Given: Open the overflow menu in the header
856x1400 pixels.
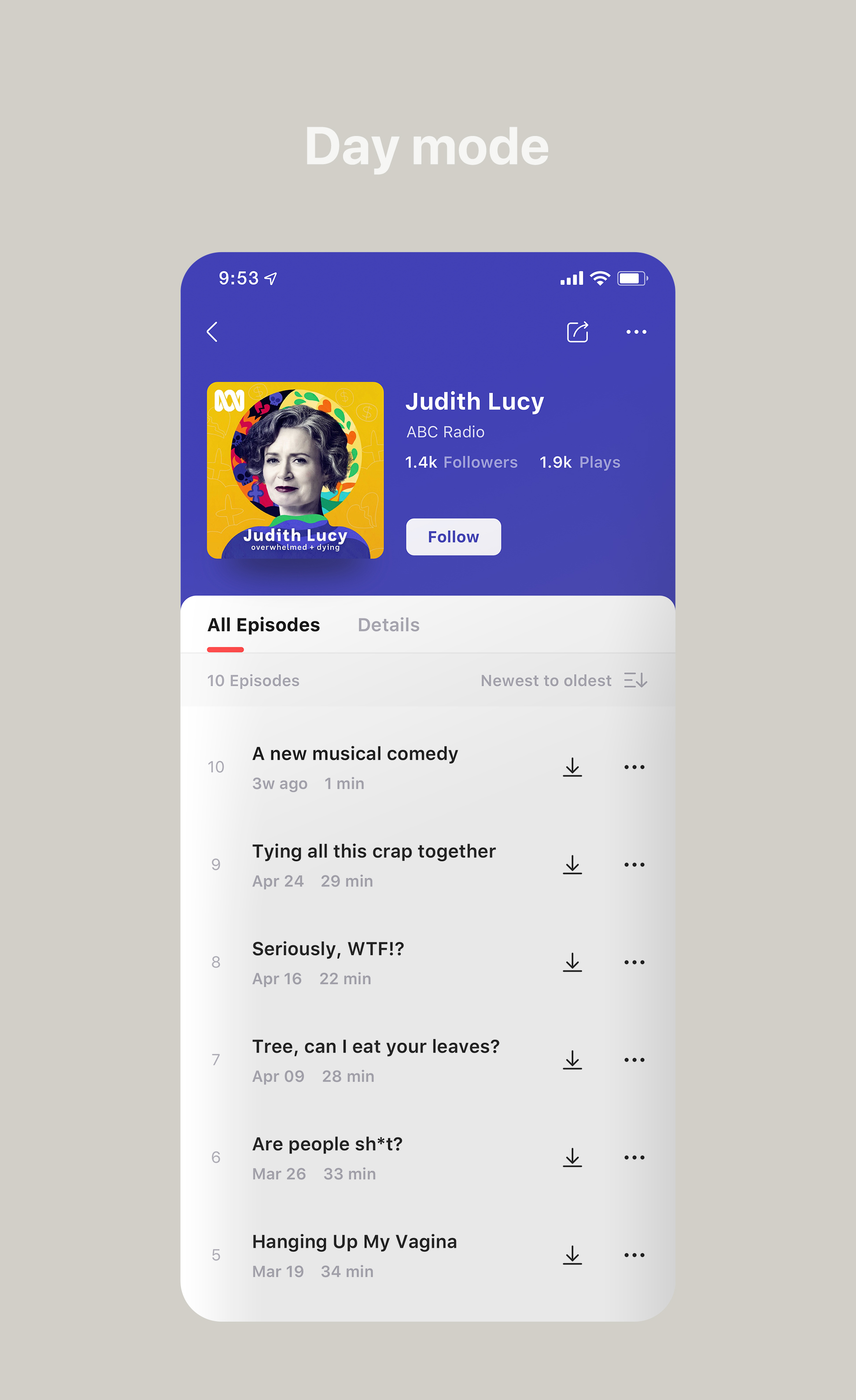Looking at the screenshot, I should (636, 332).
